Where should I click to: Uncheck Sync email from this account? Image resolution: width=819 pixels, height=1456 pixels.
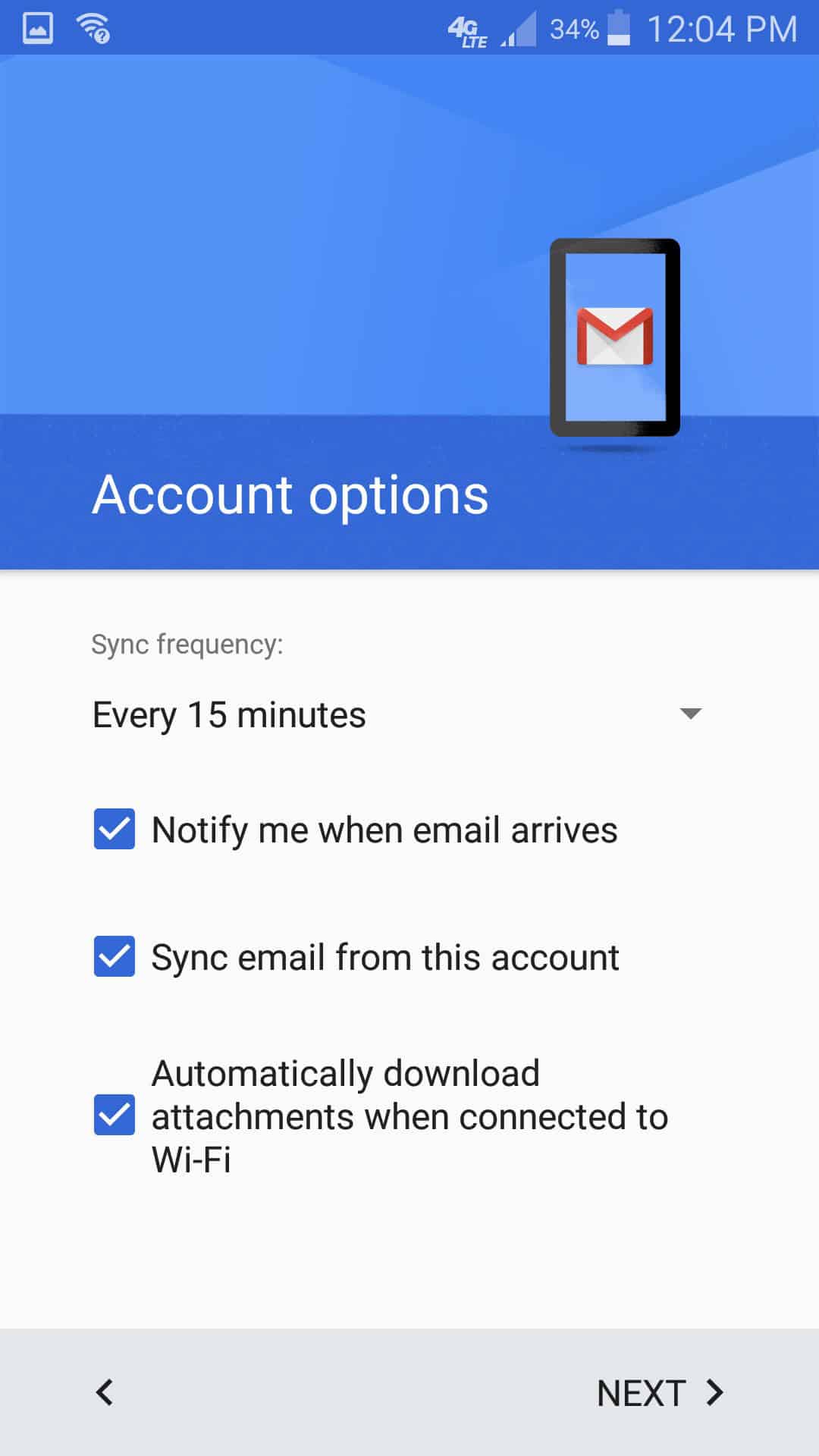pos(115,956)
